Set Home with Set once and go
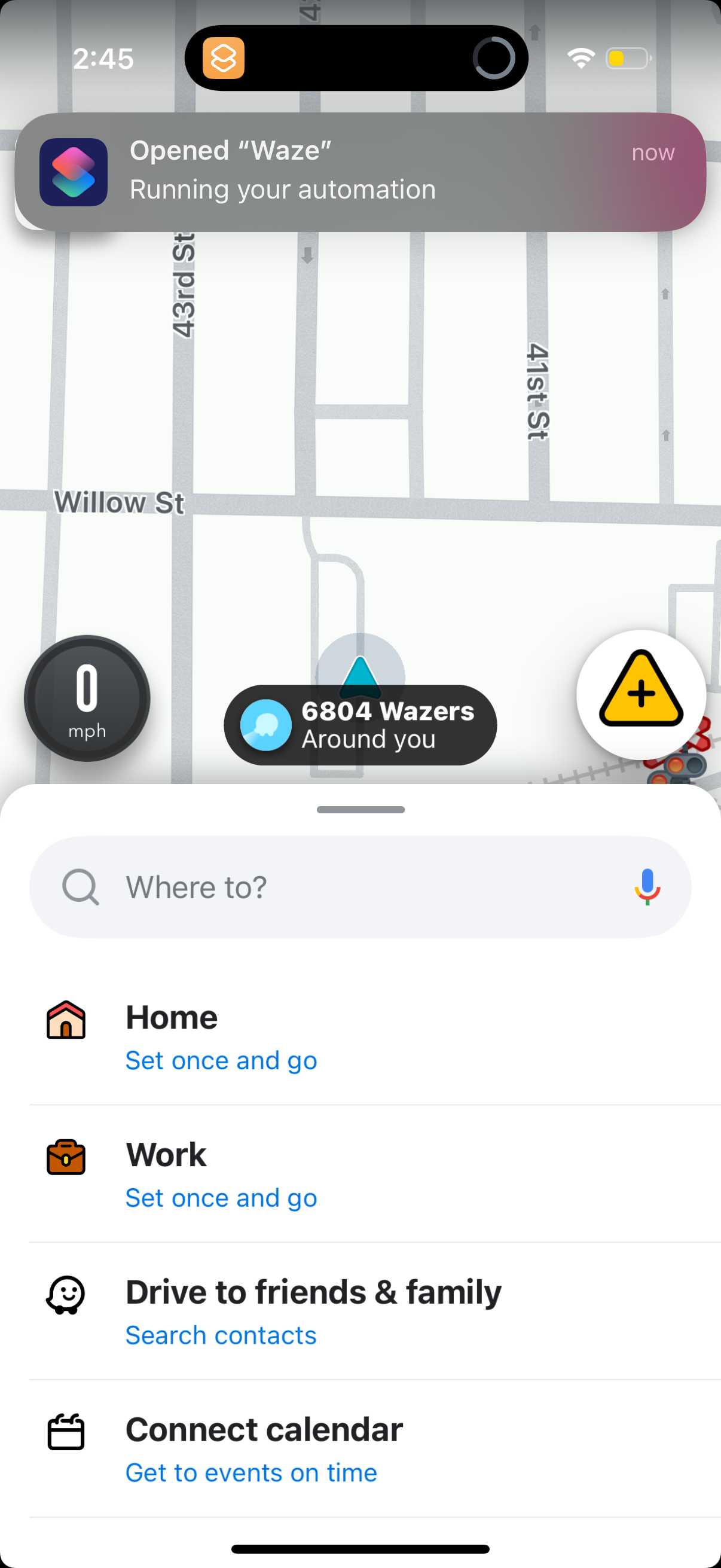This screenshot has width=721, height=1568. (220, 1060)
